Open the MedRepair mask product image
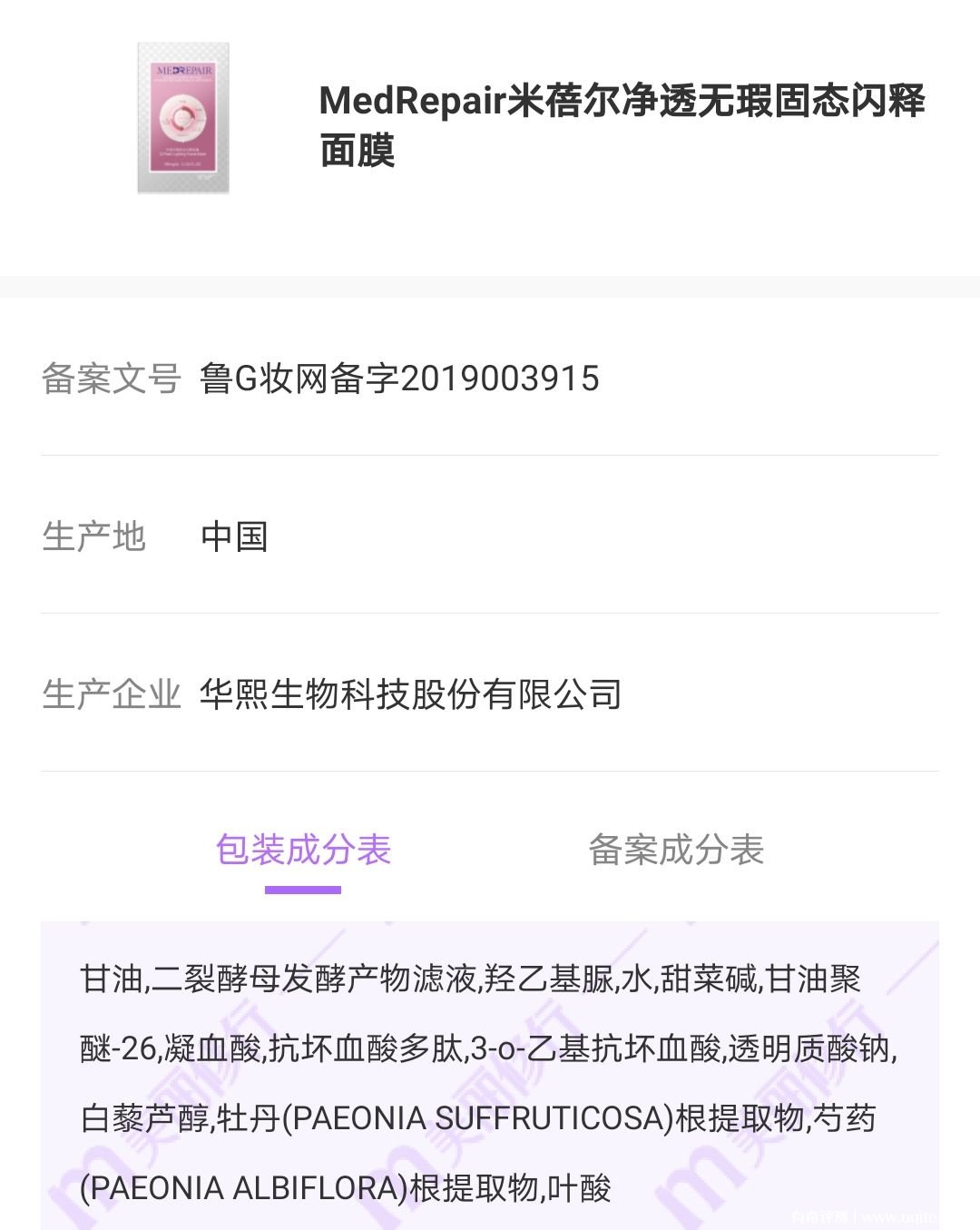Screen dimensions: 980x1230 tap(183, 118)
